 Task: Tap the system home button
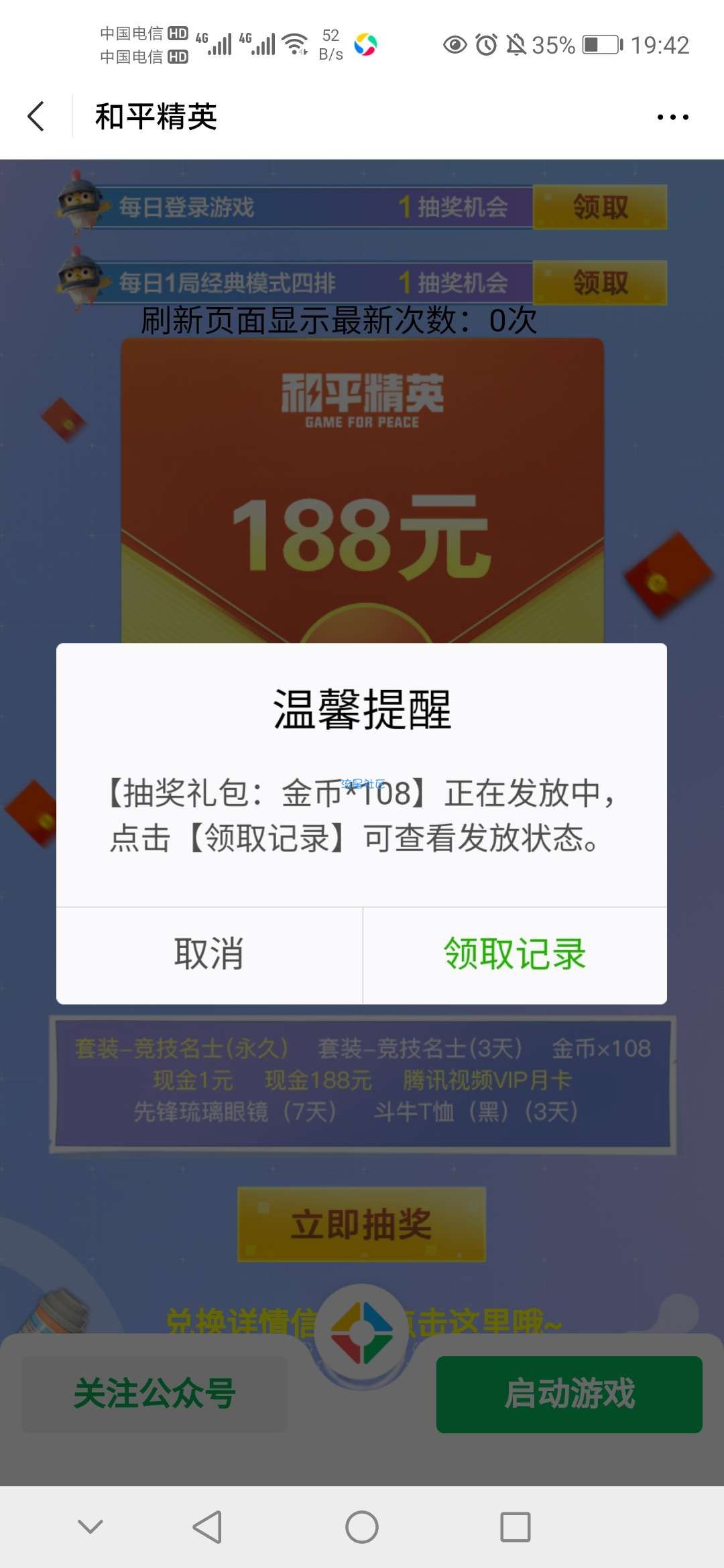(x=362, y=1527)
